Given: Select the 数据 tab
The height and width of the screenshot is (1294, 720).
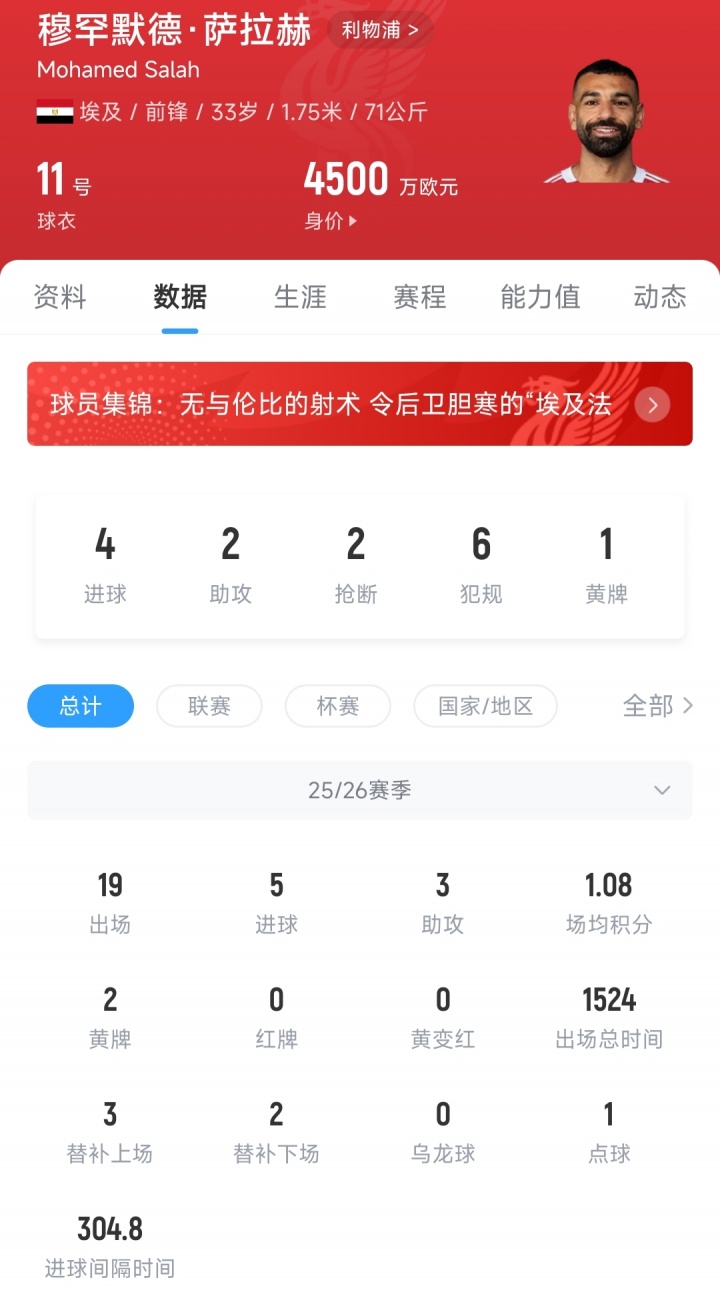Looking at the screenshot, I should coord(180,297).
